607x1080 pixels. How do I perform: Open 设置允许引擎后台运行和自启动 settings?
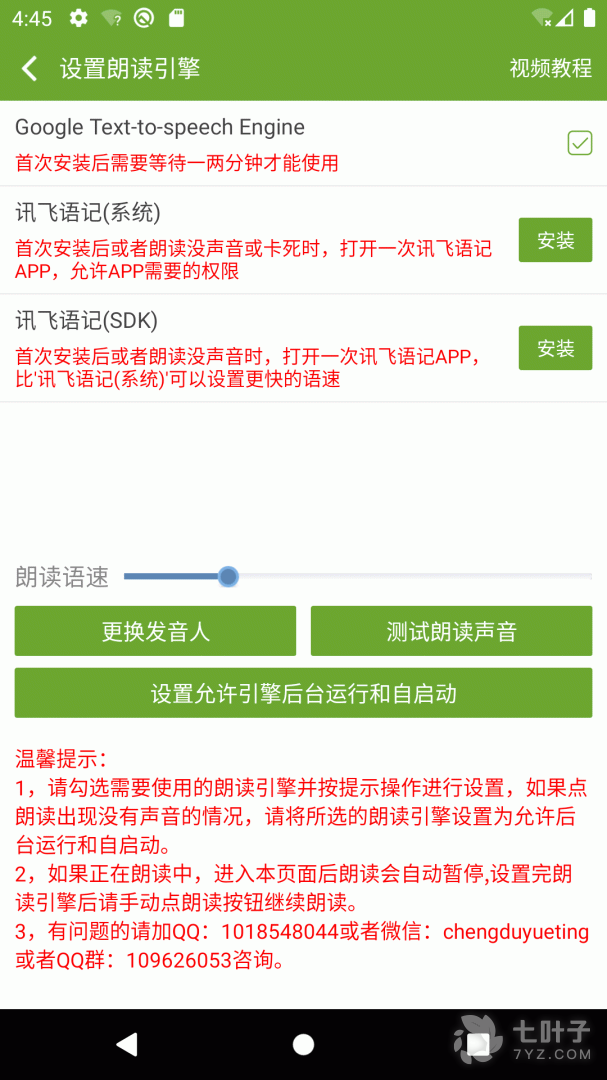[x=303, y=693]
